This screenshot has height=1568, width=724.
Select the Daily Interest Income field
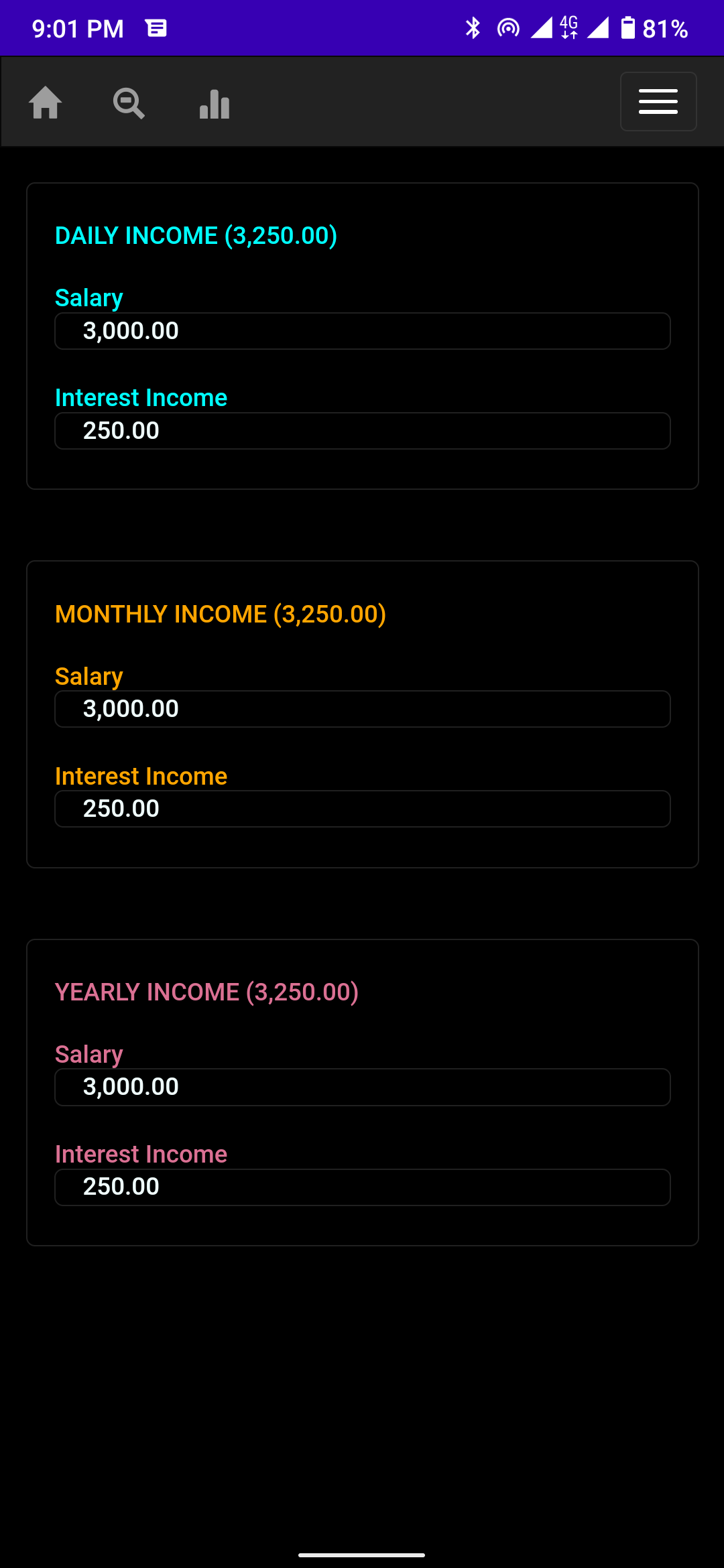pos(362,431)
